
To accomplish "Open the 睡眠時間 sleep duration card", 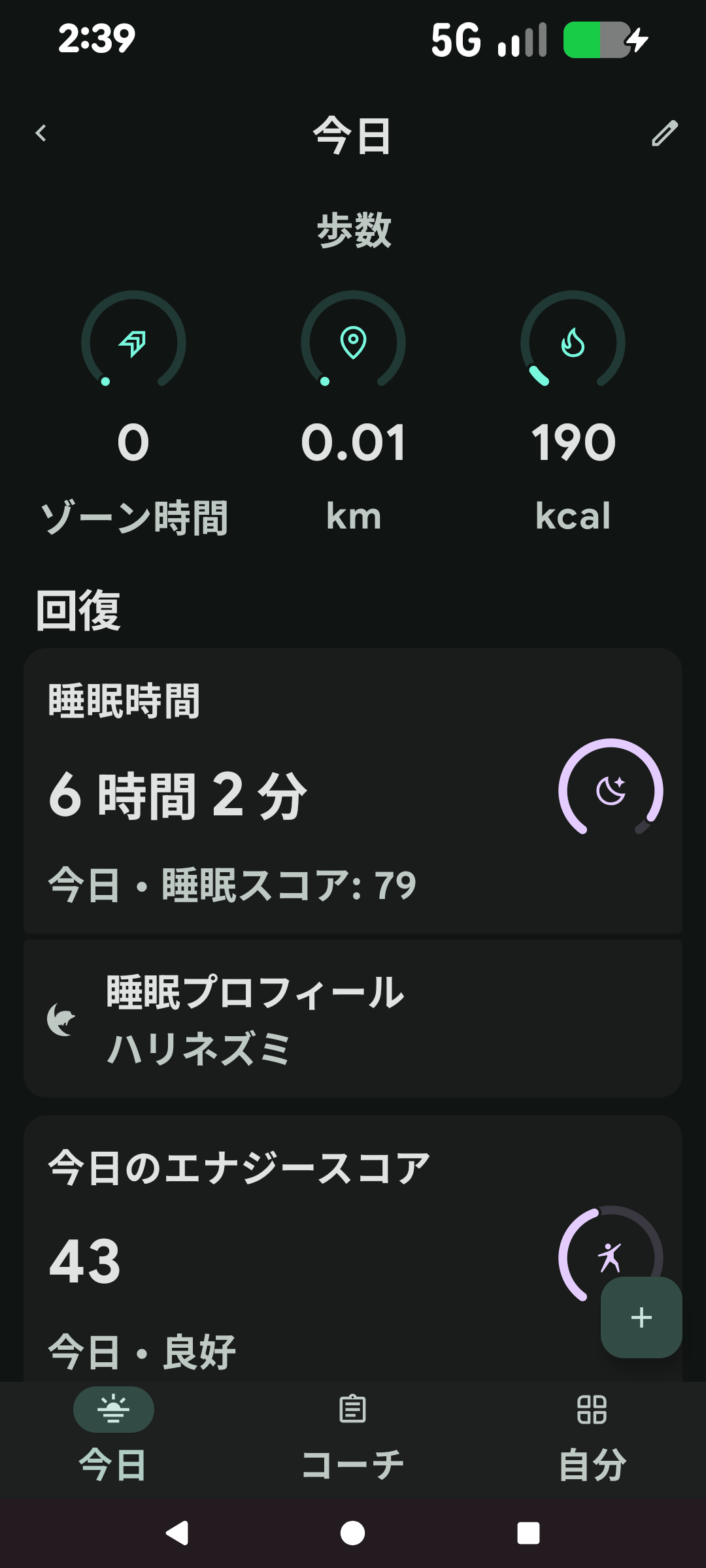I will click(x=353, y=791).
